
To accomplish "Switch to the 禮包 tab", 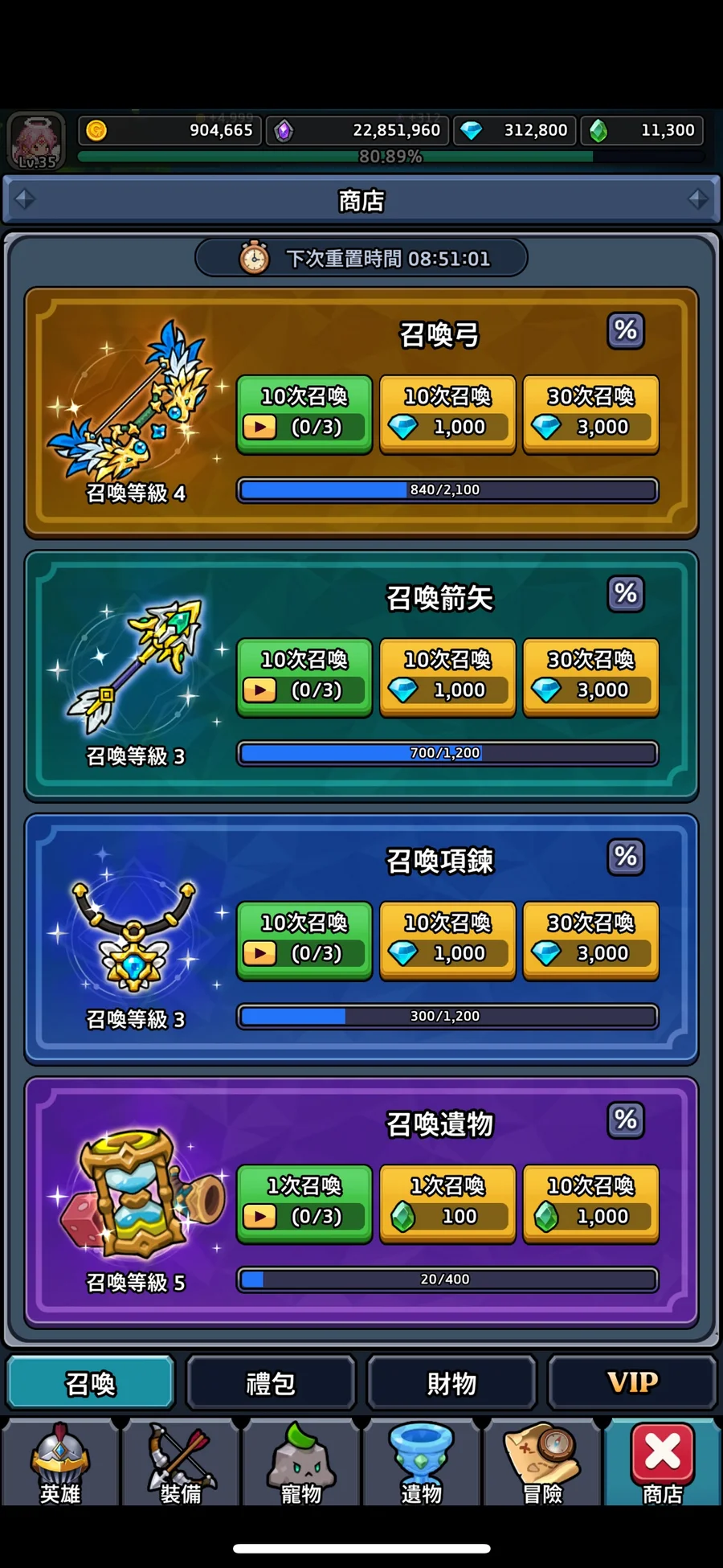I will pos(271,1383).
